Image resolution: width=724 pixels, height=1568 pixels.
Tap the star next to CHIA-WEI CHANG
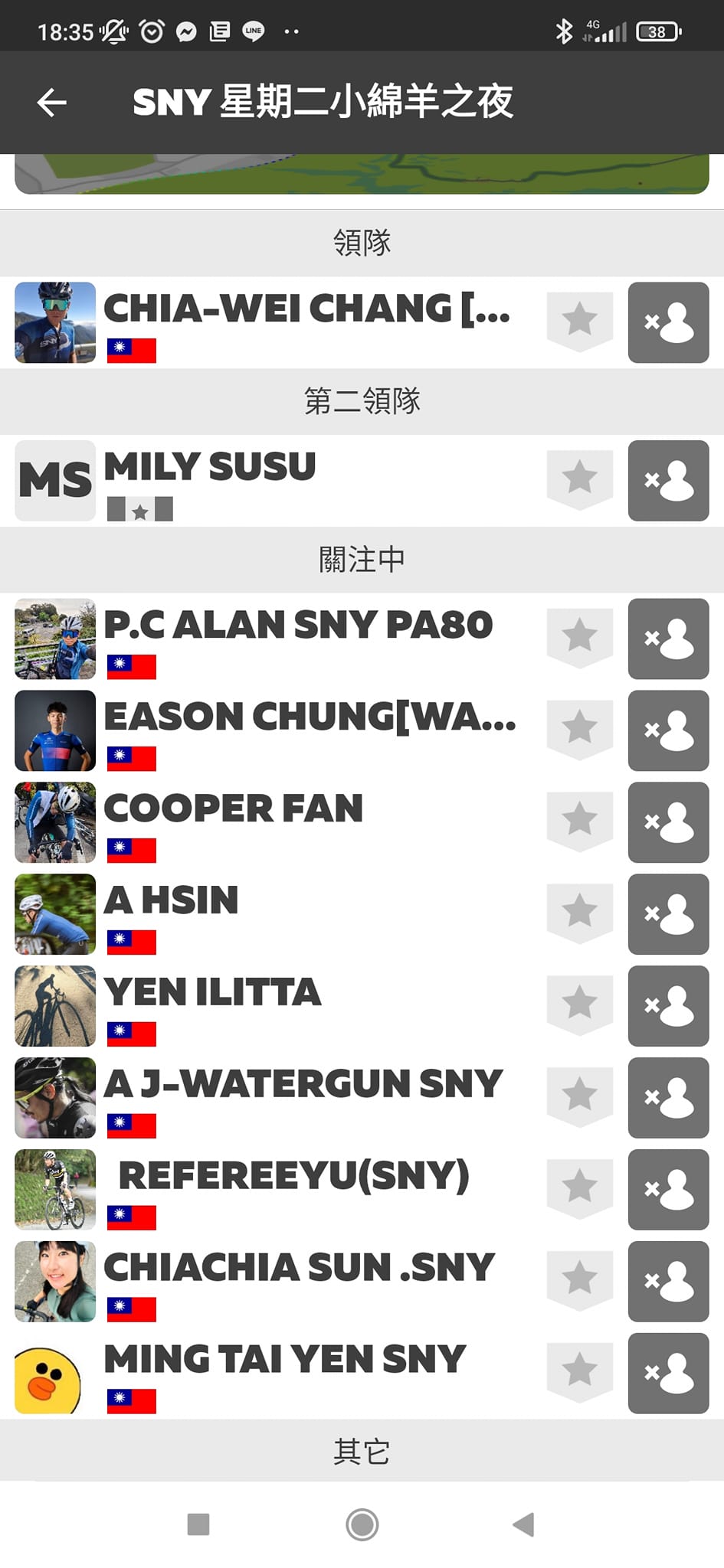(580, 322)
